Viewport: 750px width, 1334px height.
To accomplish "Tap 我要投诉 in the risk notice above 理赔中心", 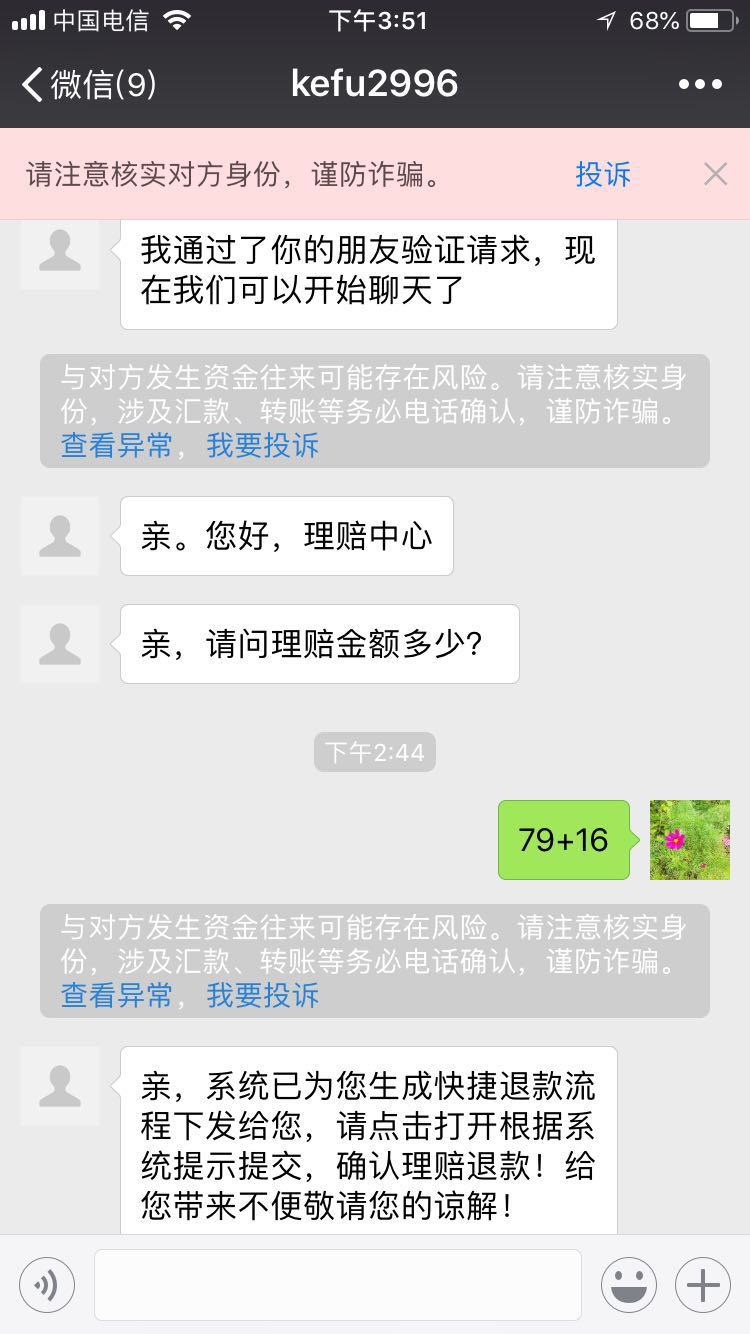I will [x=262, y=446].
